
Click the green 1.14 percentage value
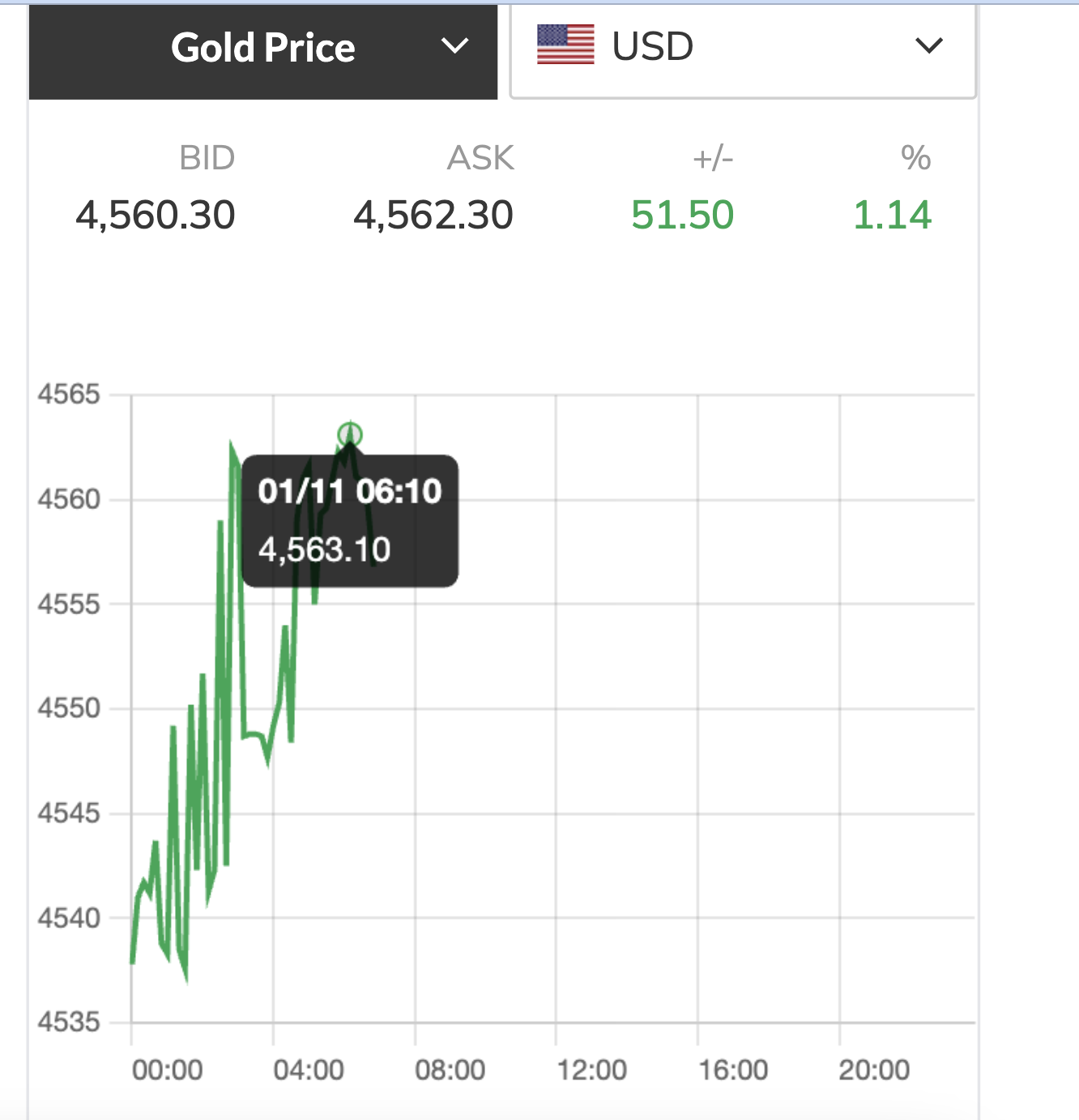point(893,215)
